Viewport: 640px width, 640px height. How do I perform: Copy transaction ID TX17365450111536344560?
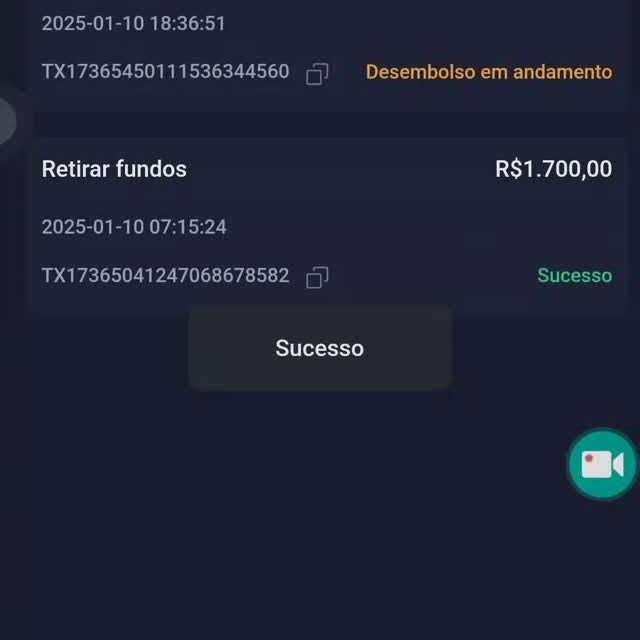[x=317, y=74]
